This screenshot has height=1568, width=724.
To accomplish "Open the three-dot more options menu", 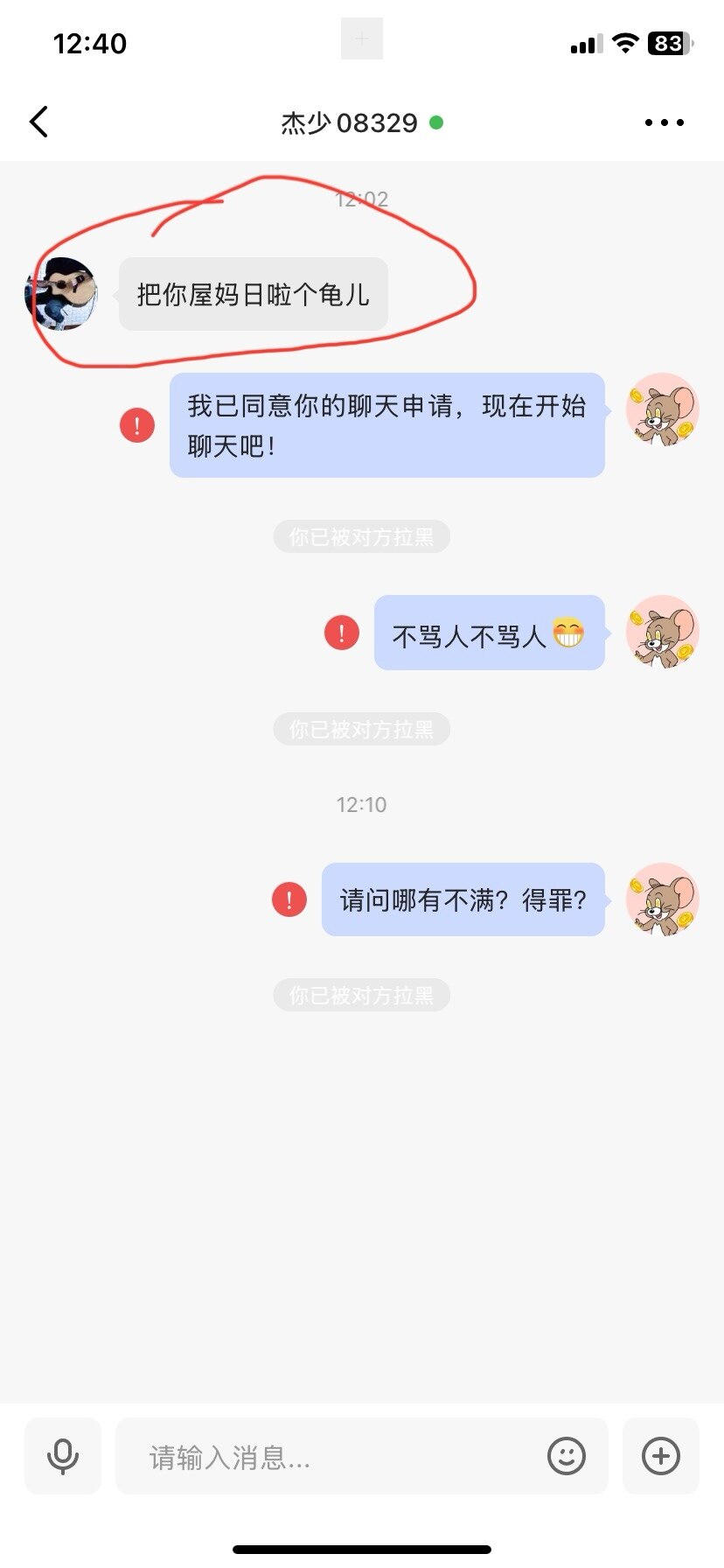I will [x=664, y=122].
